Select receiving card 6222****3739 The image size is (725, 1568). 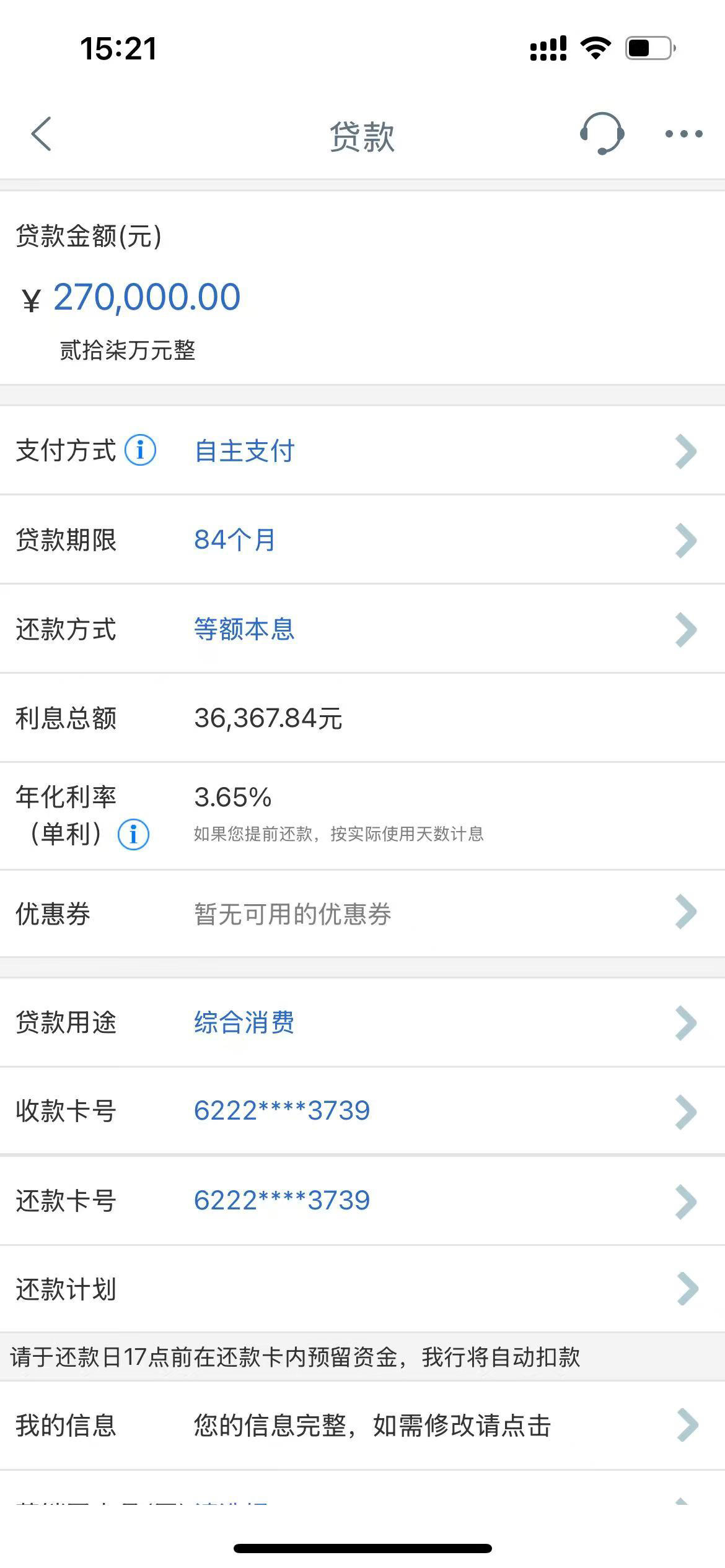coord(281,1112)
